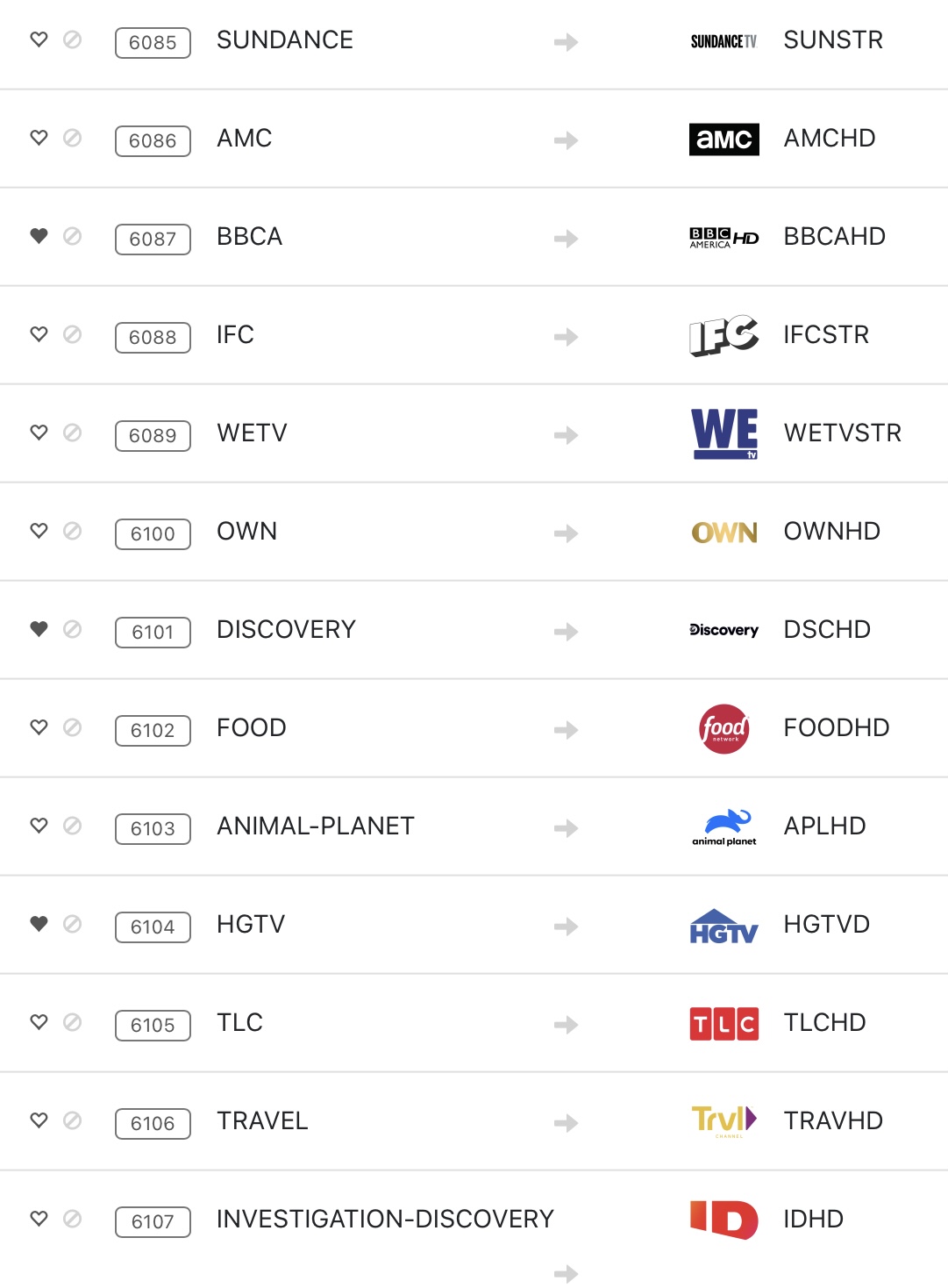Unfavorite the DISCOVERY channel

[x=39, y=629]
